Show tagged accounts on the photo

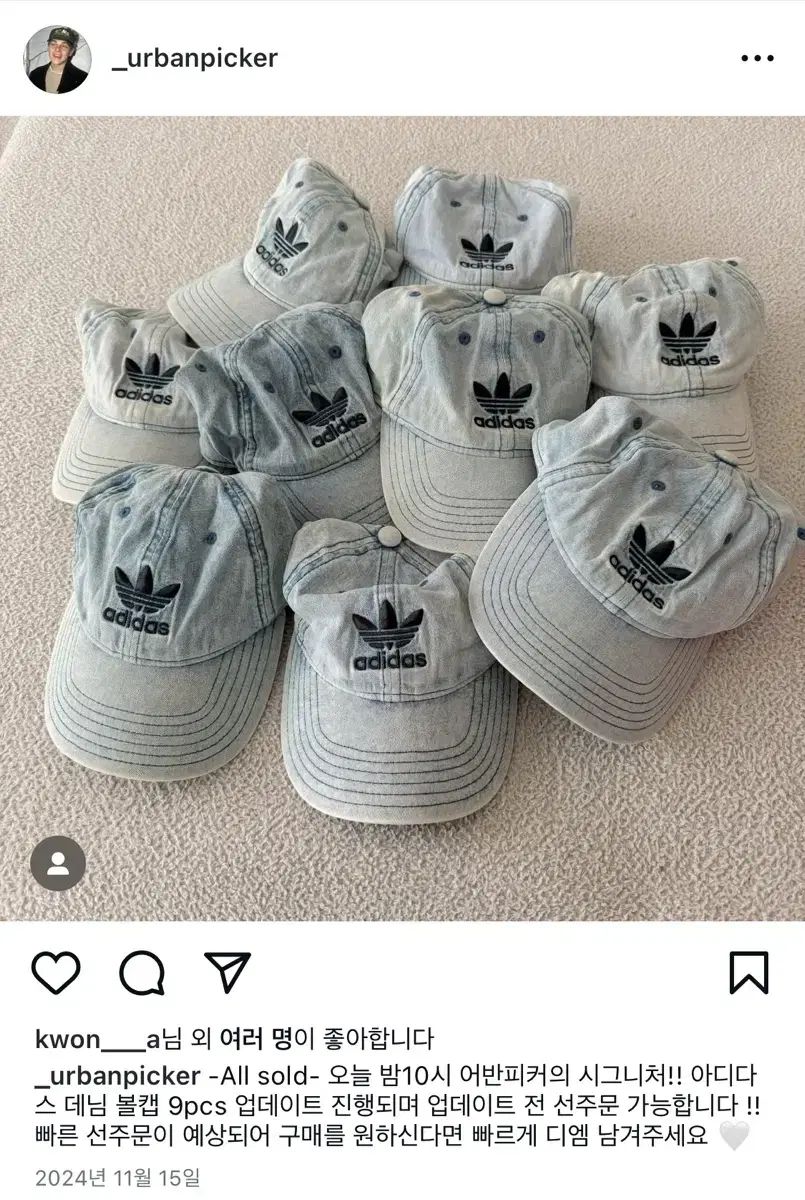[58, 863]
